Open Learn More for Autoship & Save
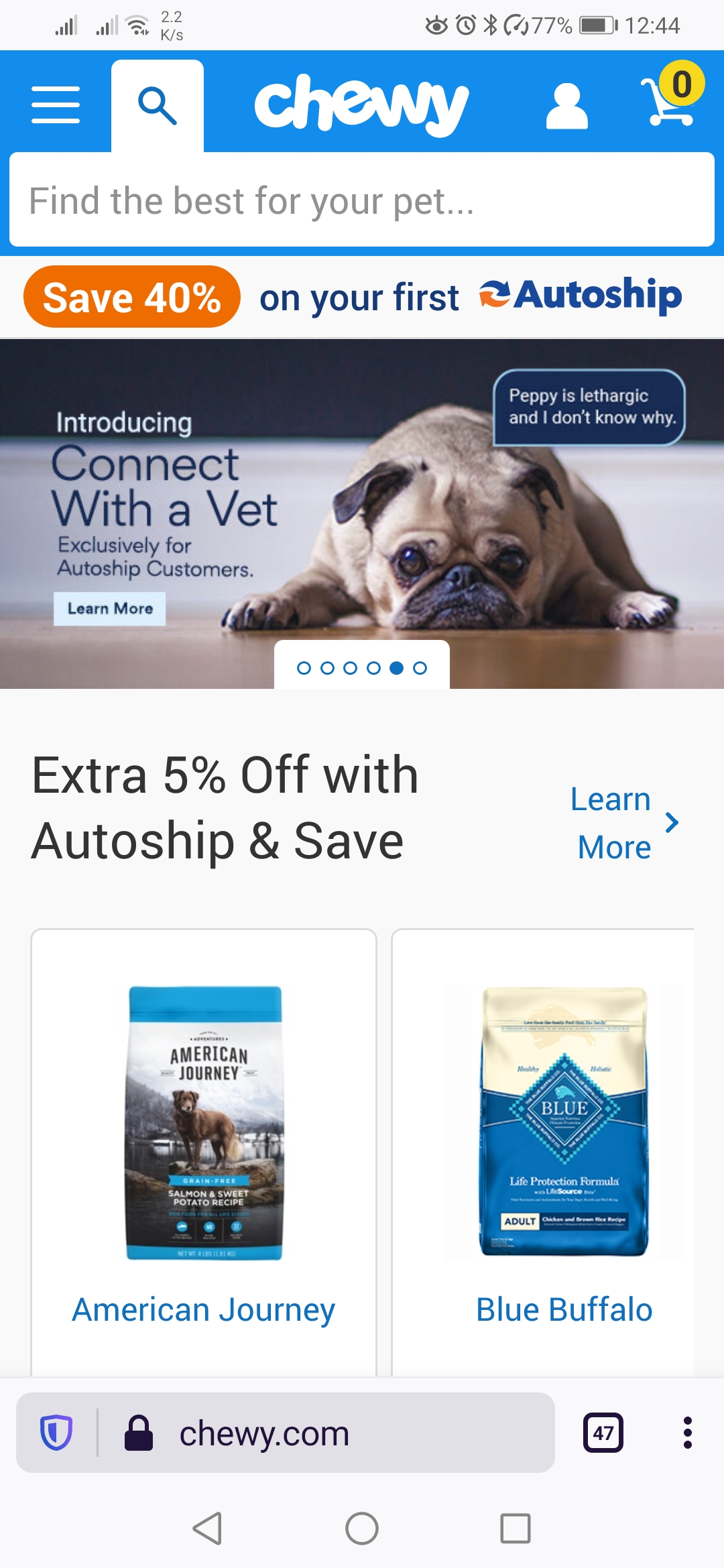724x1568 pixels. (624, 823)
